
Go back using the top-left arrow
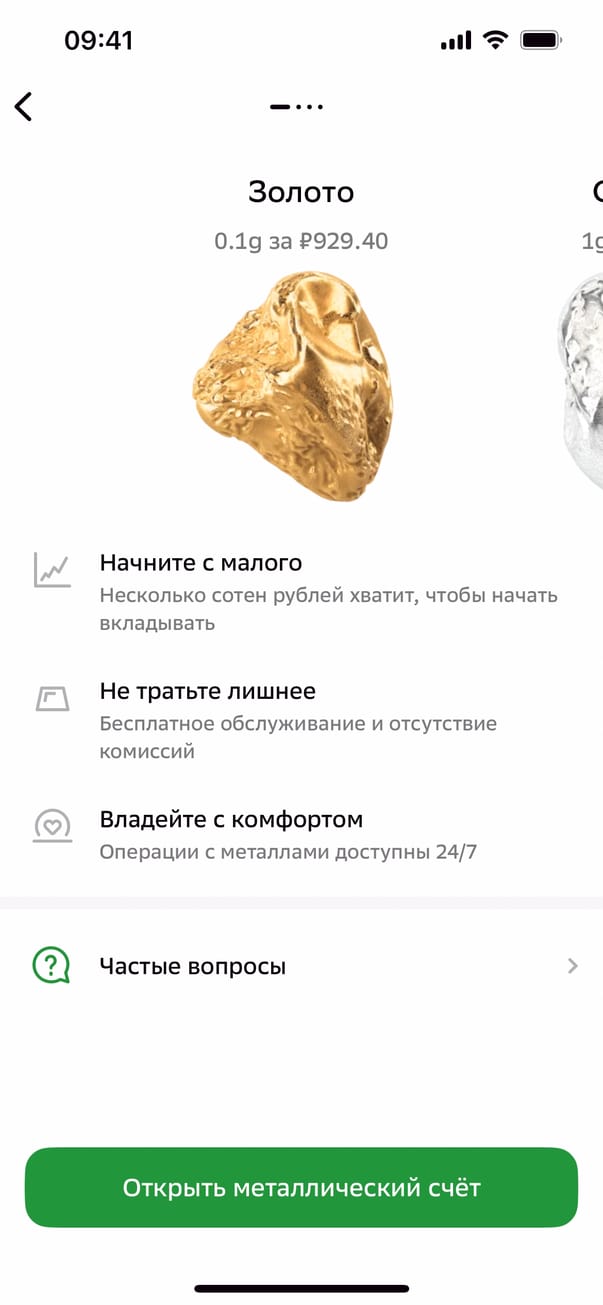pos(24,106)
